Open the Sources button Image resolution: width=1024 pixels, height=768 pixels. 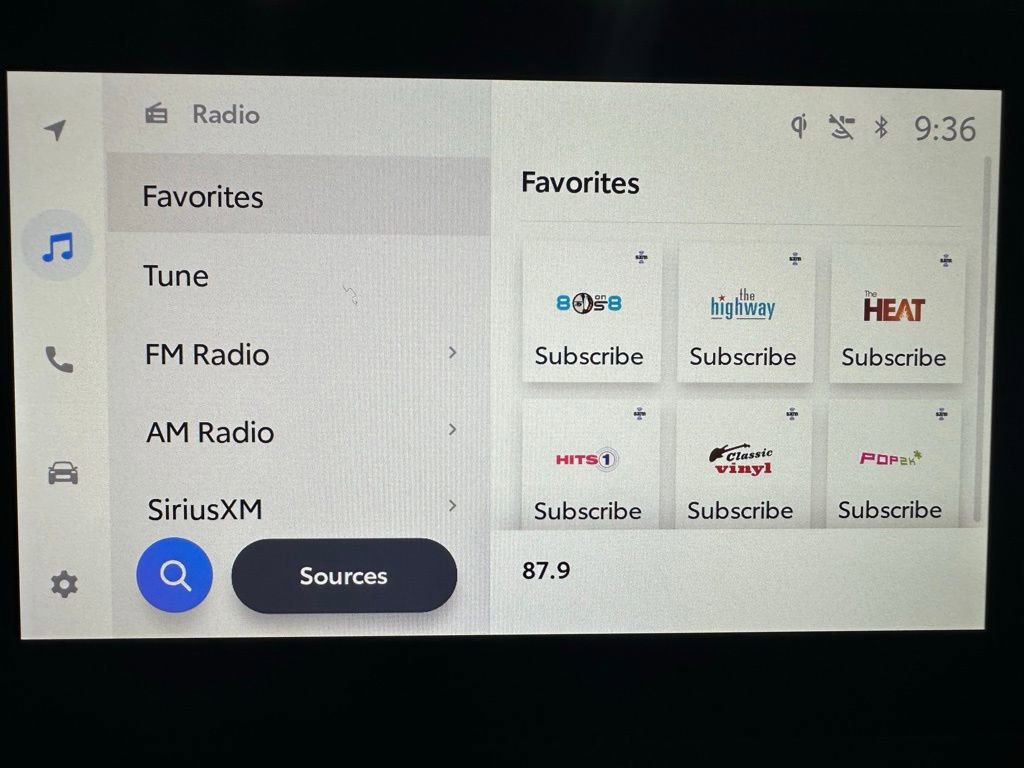344,576
